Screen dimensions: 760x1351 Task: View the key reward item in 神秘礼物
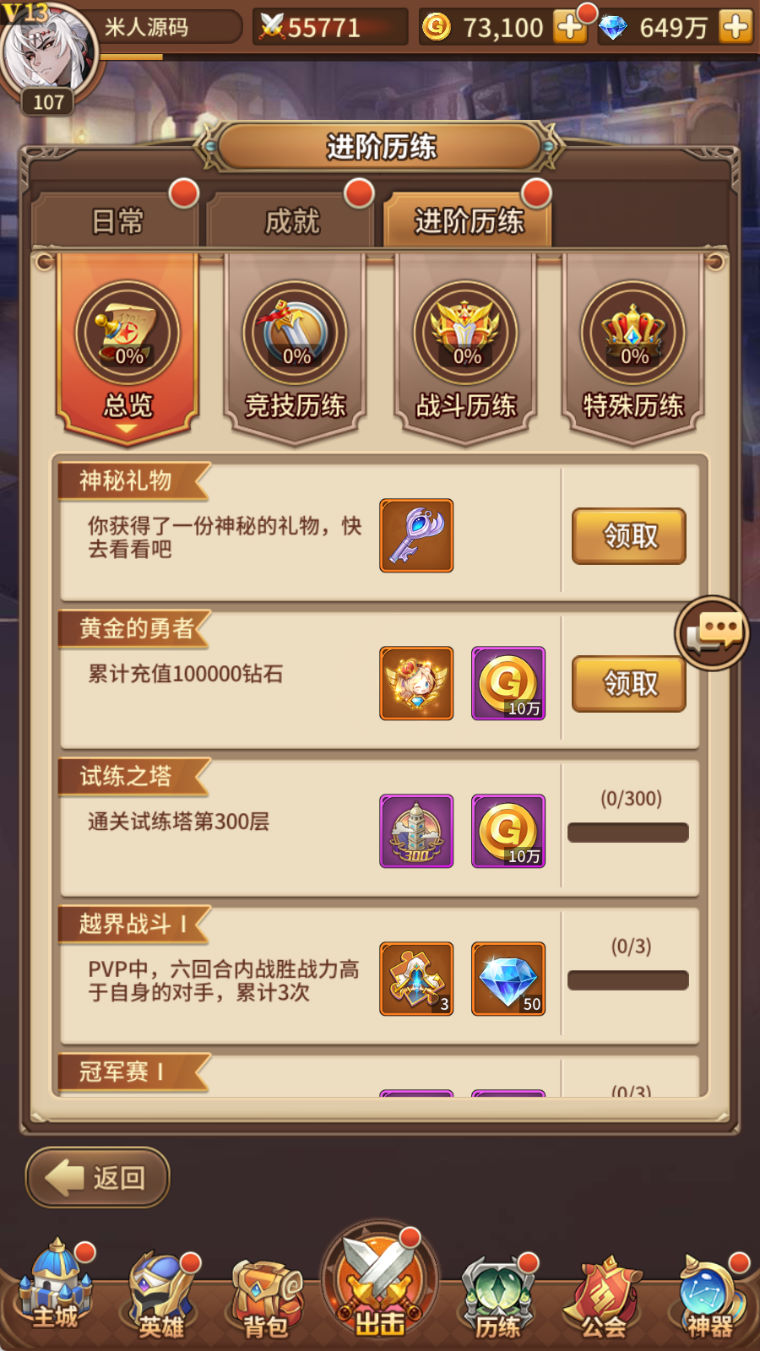(416, 536)
